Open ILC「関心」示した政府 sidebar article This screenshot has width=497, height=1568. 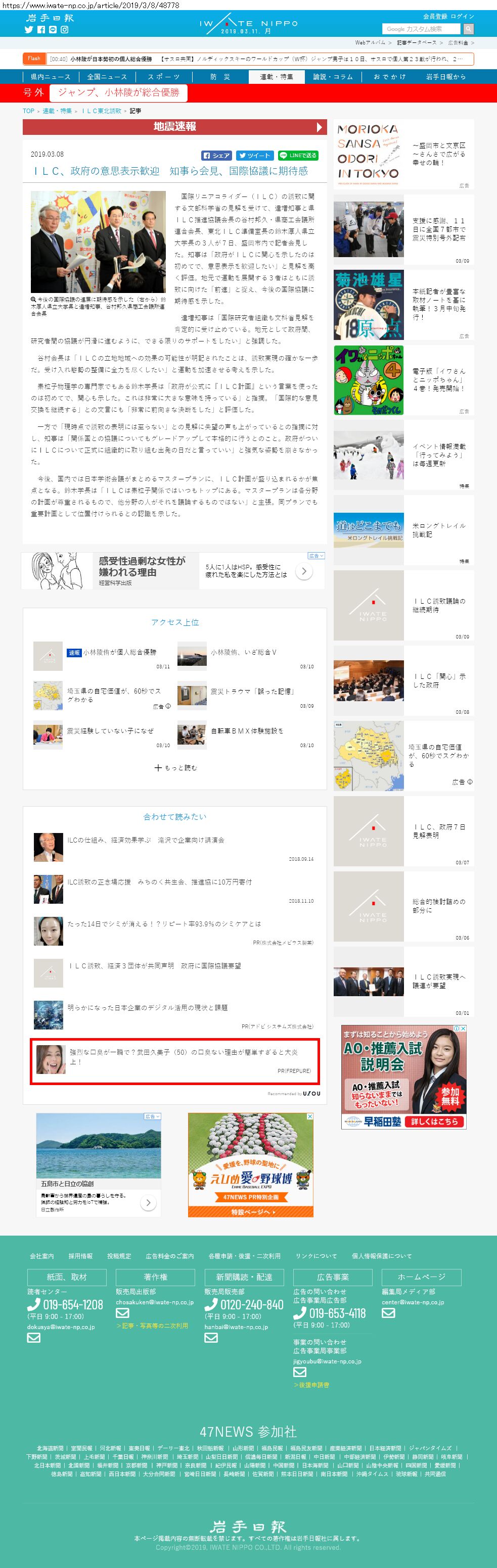(x=403, y=680)
